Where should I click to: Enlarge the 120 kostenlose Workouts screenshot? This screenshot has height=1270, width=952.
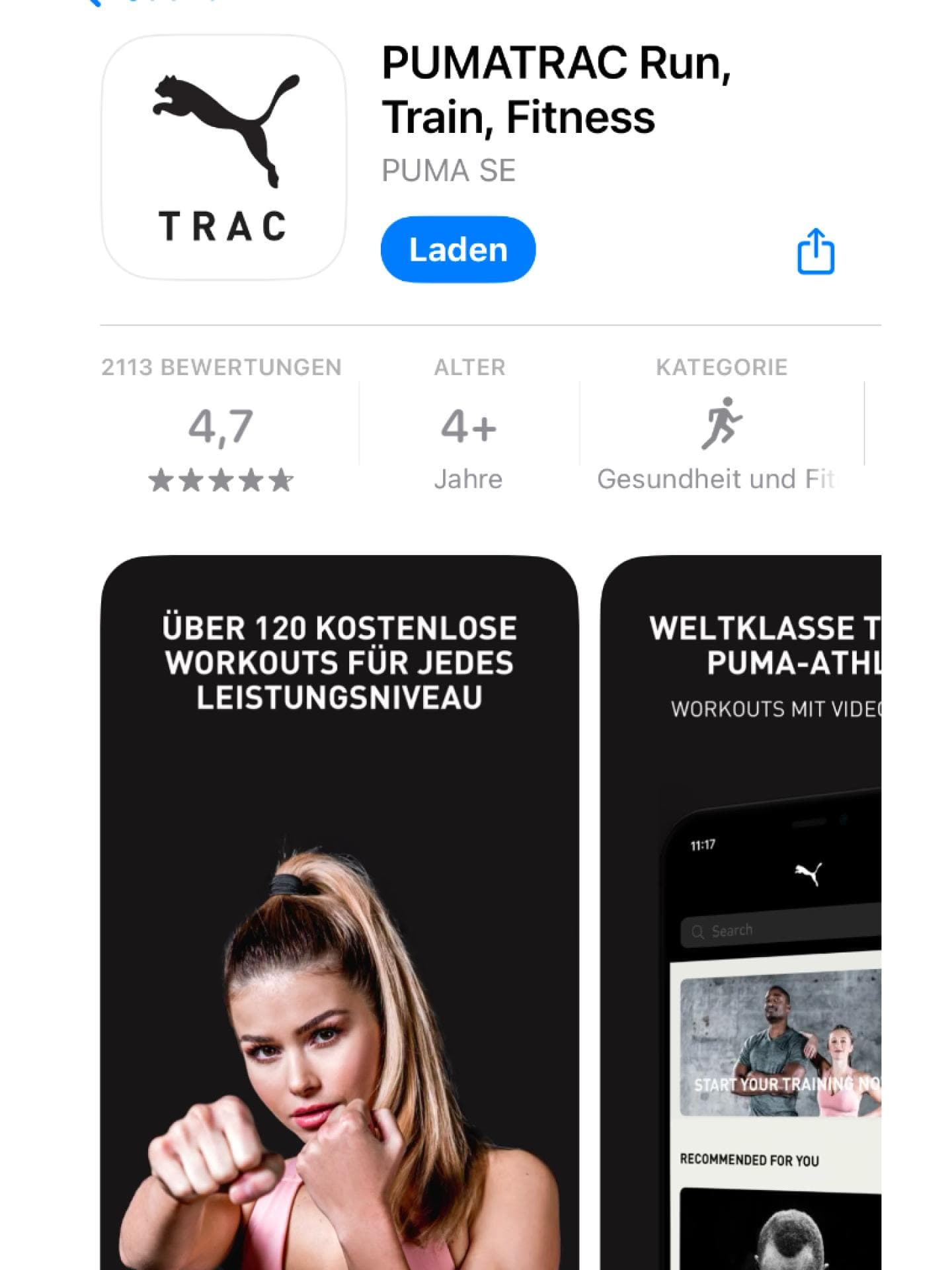click(x=339, y=913)
